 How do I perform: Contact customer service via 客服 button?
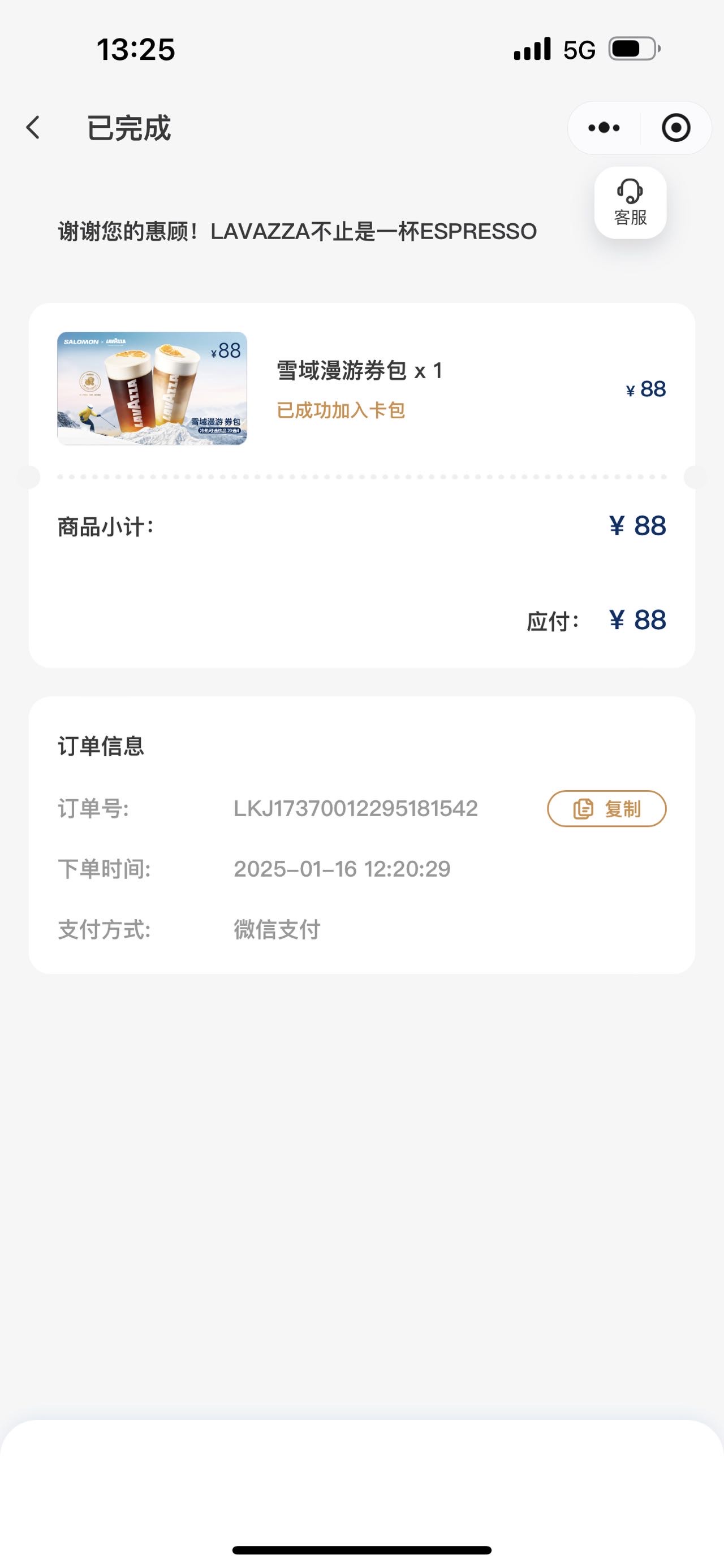pyautogui.click(x=630, y=203)
